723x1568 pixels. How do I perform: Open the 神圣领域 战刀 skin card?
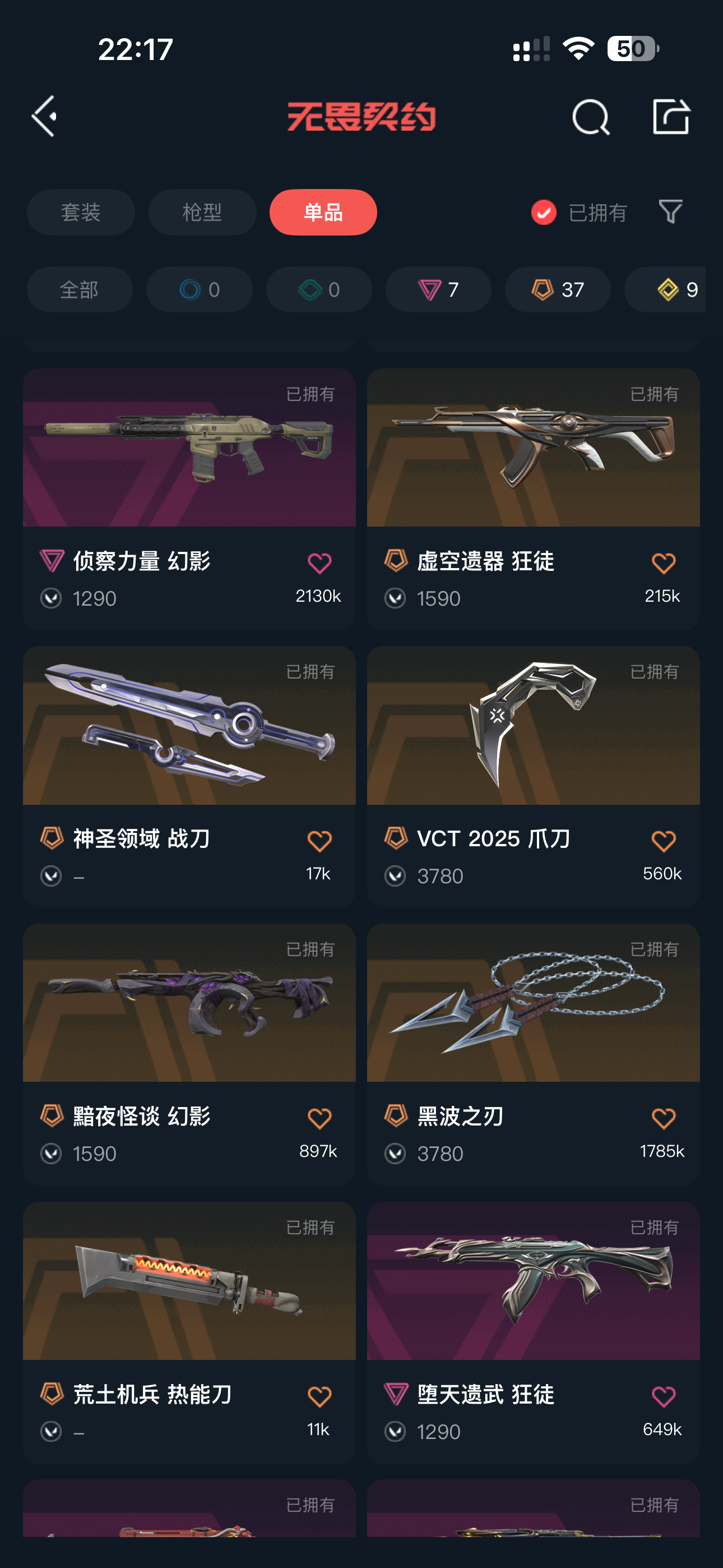(x=189, y=726)
